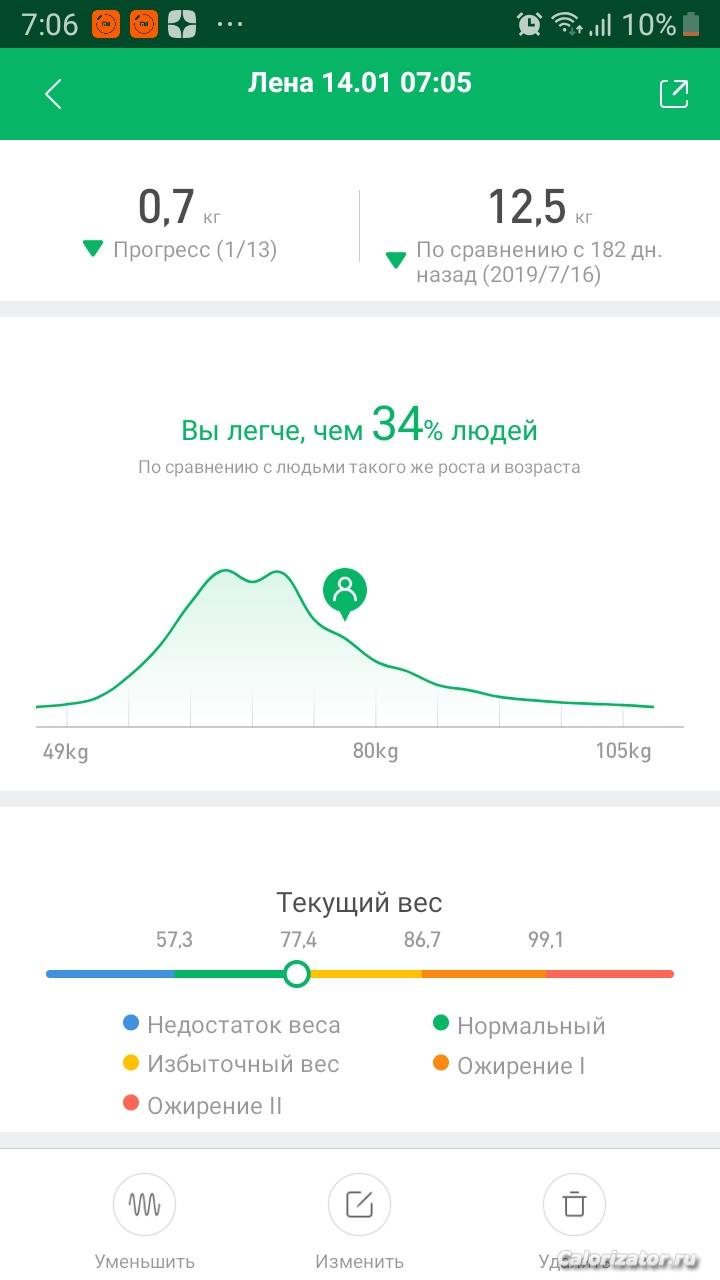Delete this record with Удалить

coord(574,1205)
